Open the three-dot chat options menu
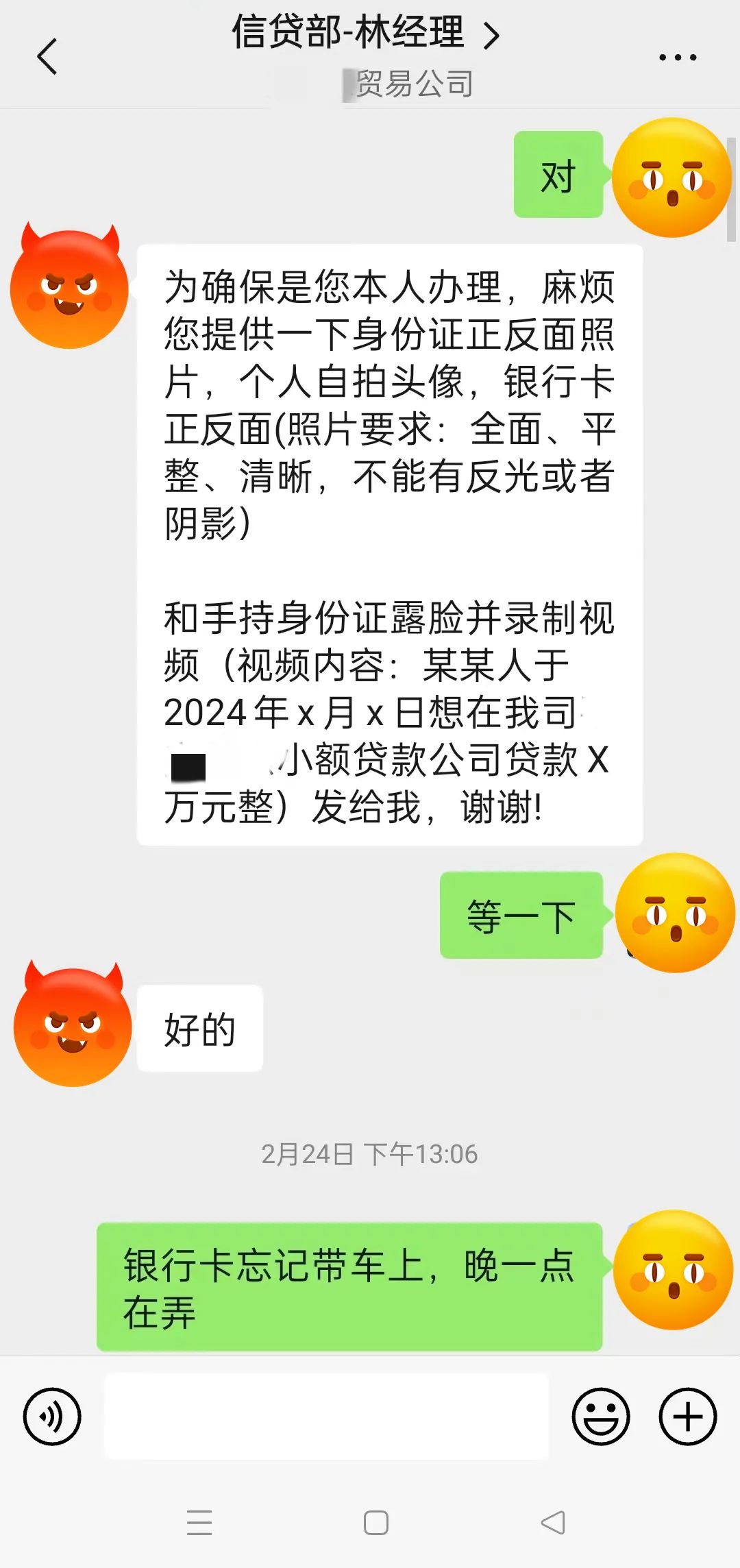 pyautogui.click(x=677, y=58)
